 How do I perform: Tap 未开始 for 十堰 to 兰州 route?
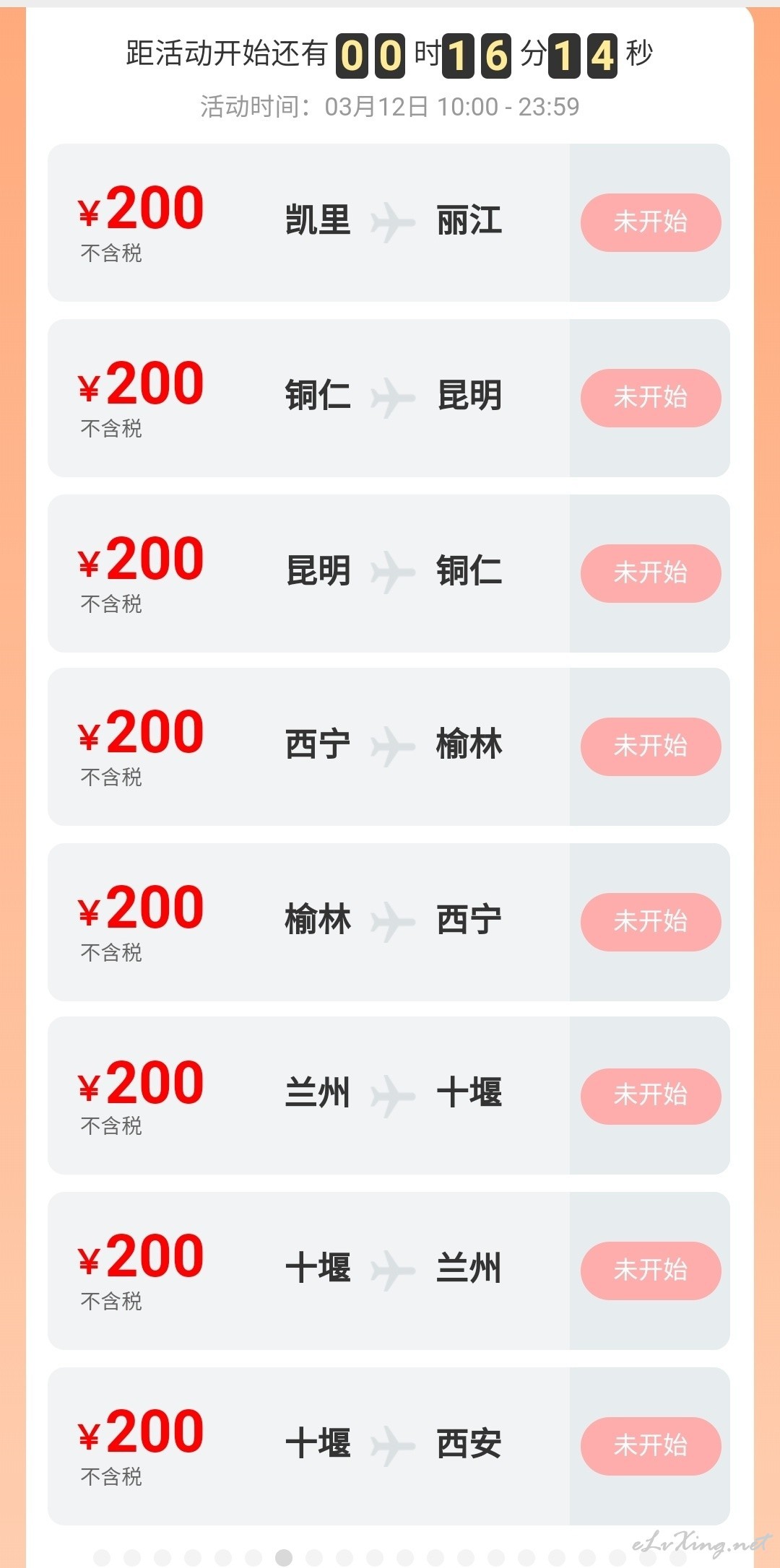(651, 1271)
